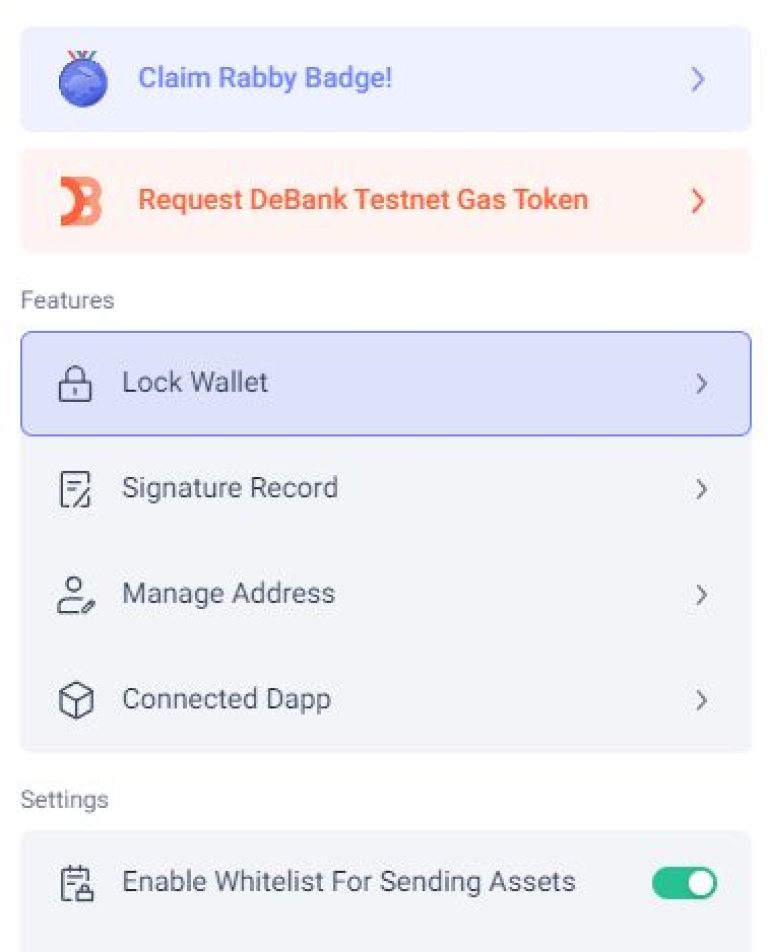Click the Settings section label
768x952 pixels.
(64, 799)
